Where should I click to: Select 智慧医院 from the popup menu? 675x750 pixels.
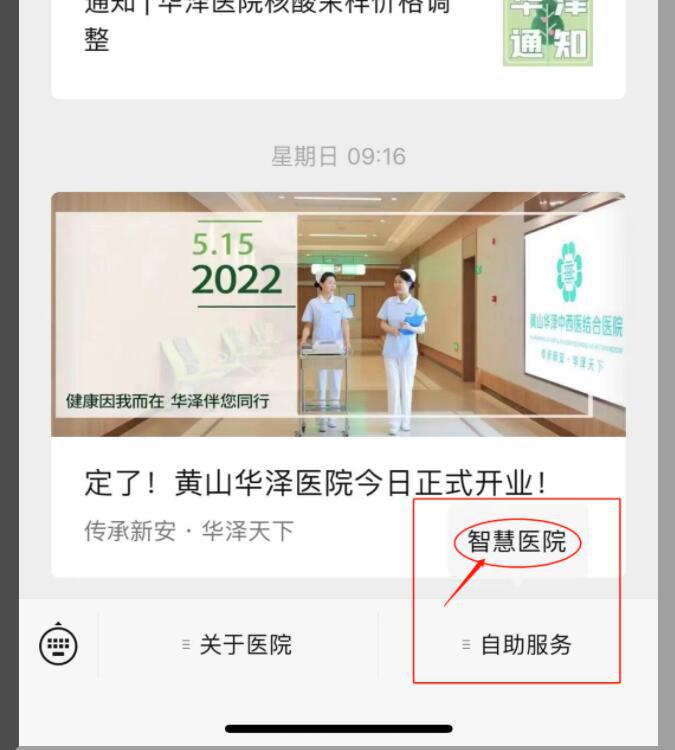click(517, 542)
